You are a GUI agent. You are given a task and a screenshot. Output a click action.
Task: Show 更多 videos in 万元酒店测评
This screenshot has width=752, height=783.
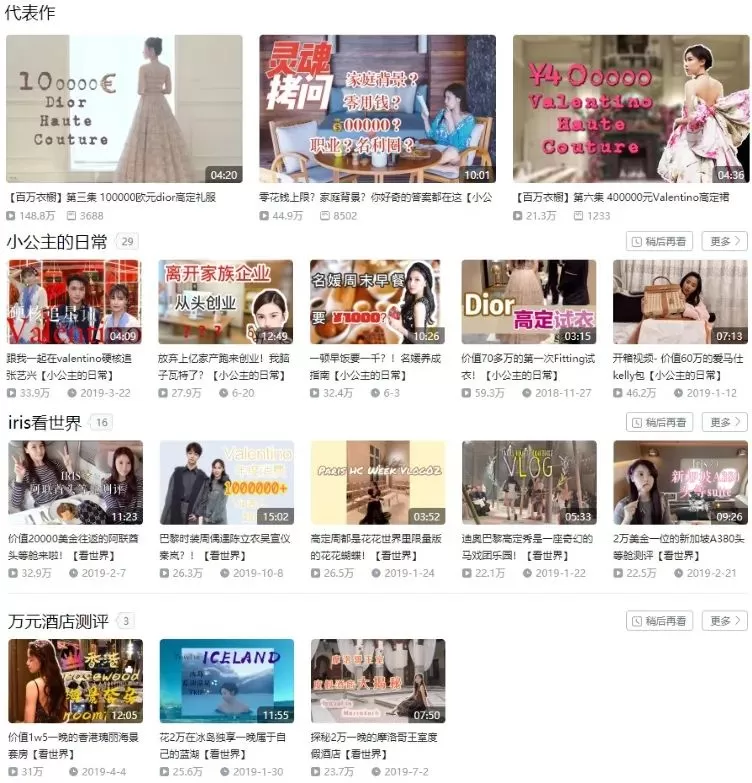725,621
